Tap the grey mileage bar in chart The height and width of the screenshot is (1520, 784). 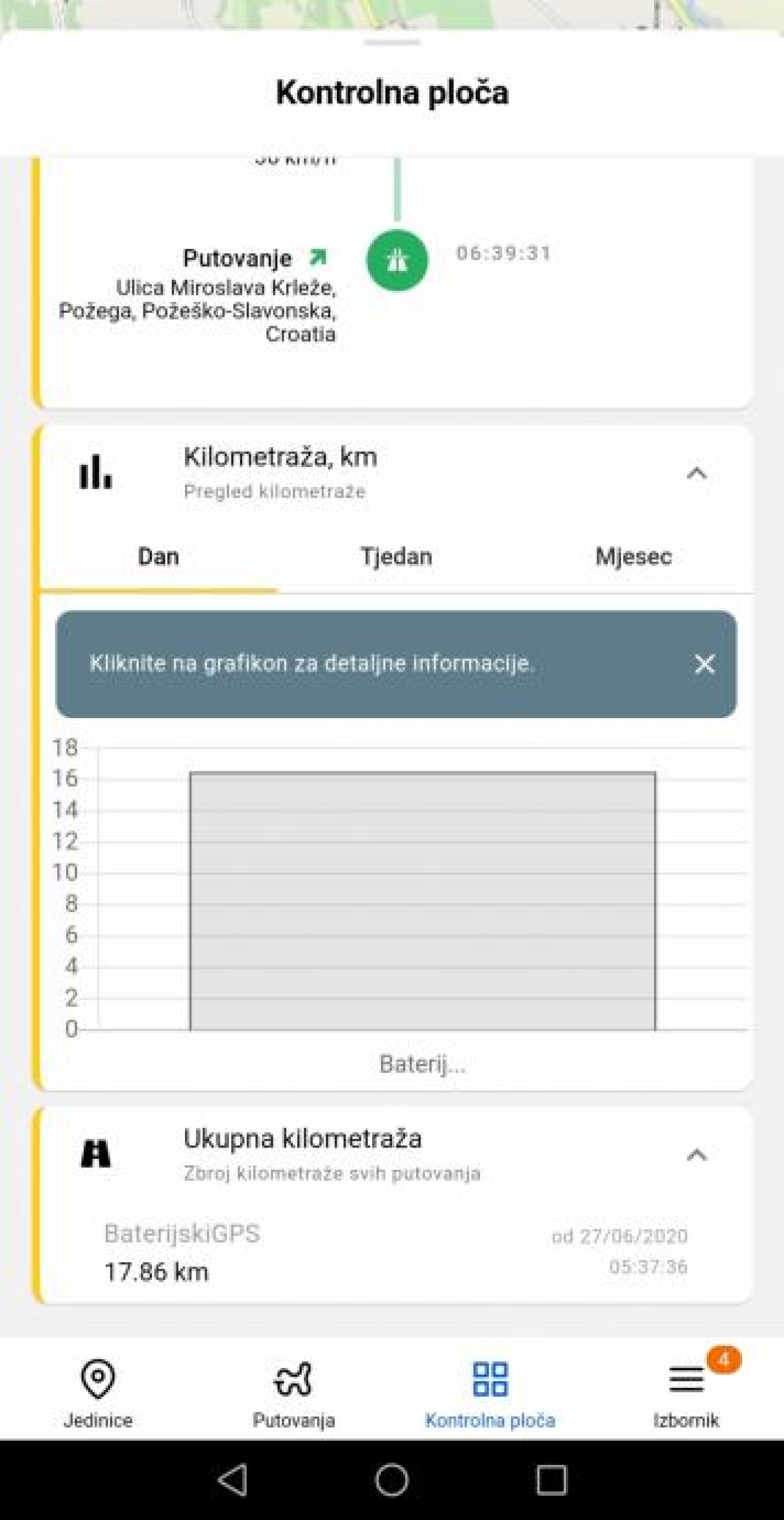pos(422,901)
